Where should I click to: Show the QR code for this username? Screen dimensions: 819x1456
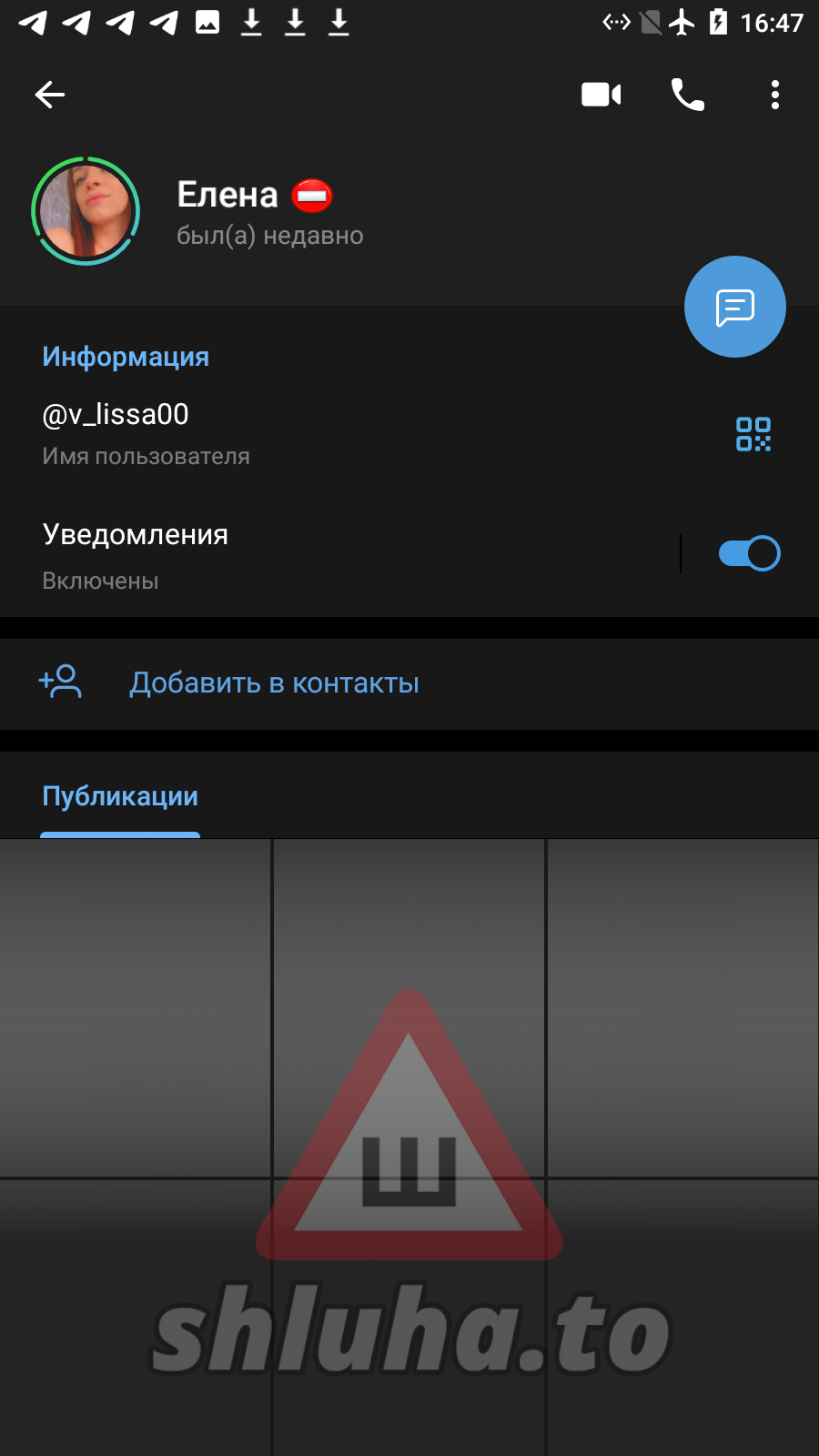(753, 434)
